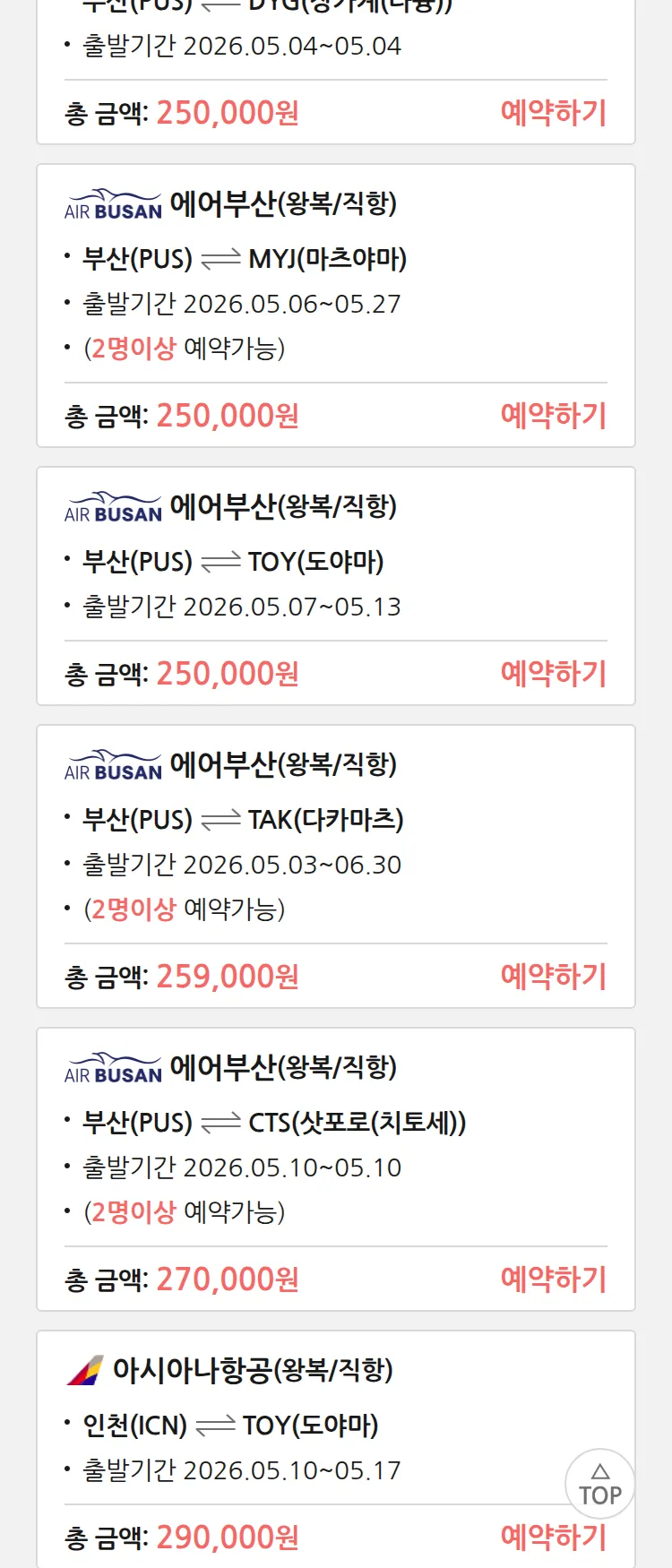Image resolution: width=672 pixels, height=1568 pixels.
Task: Book the 259,000원 flight to 다카마츠
Action: (553, 977)
